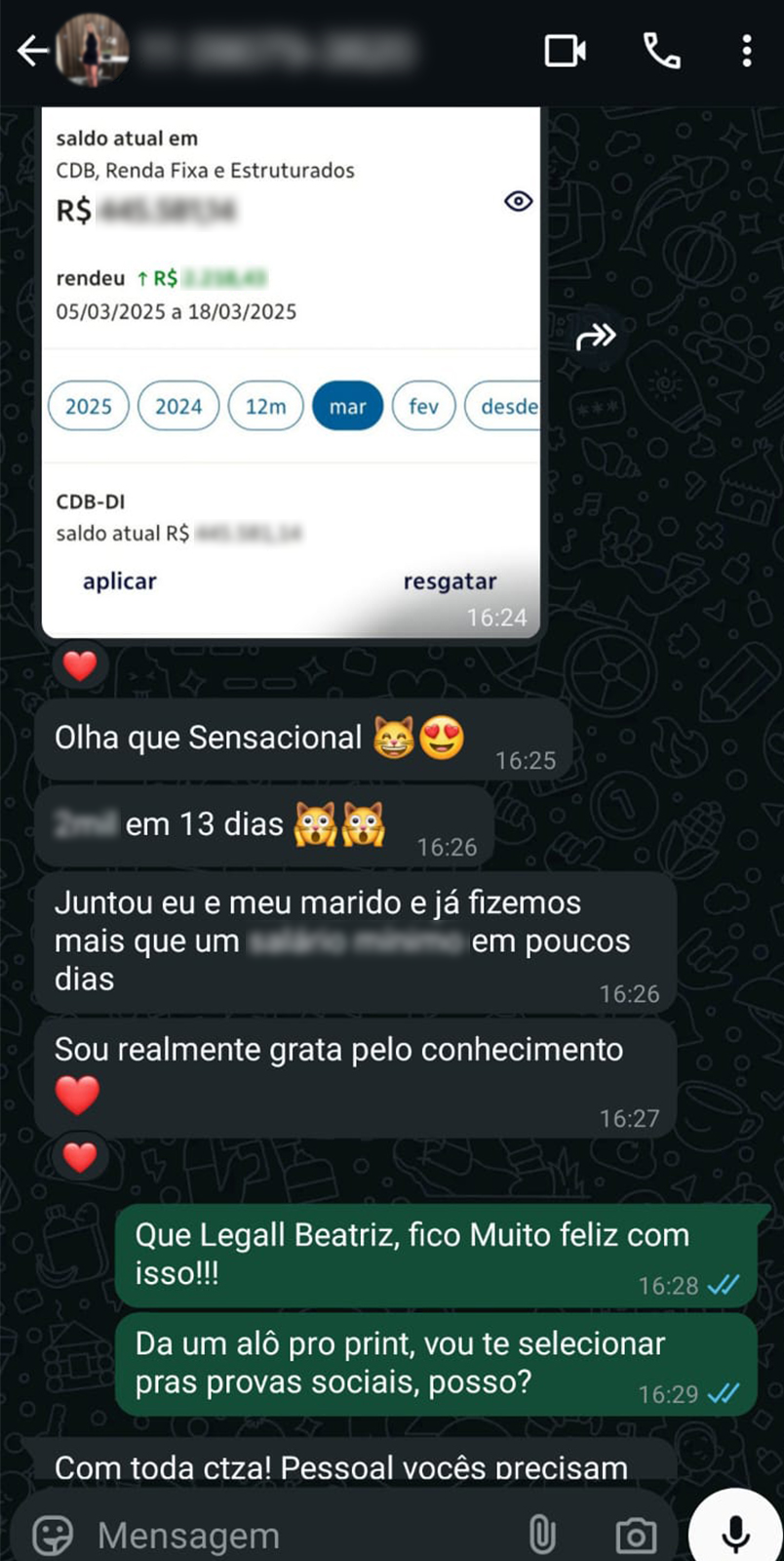Open the shared CDB balance image
Image resolution: width=784 pixels, height=1561 pixels.
click(291, 371)
